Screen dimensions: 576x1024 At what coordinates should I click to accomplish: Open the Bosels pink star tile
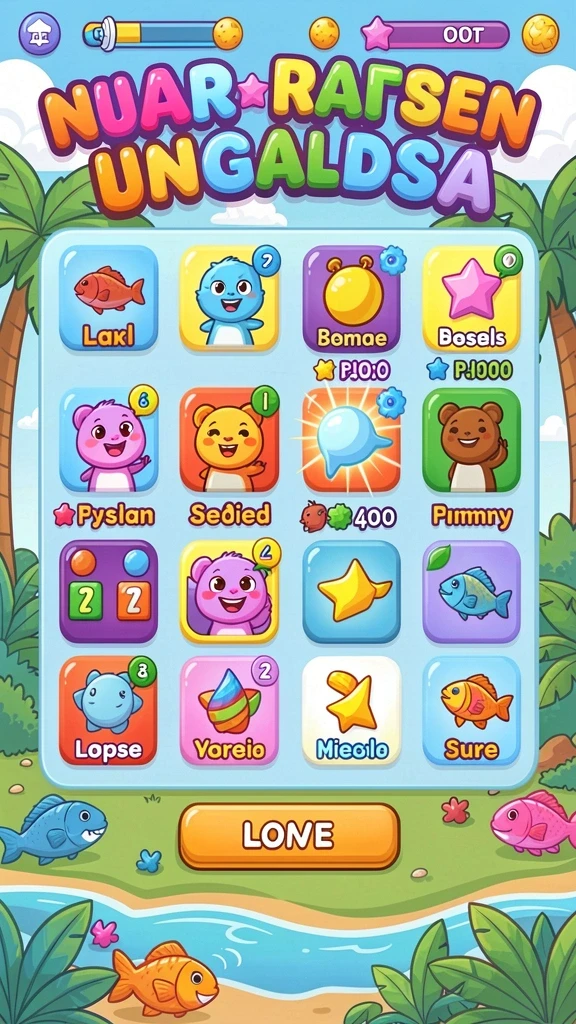pyautogui.click(x=472, y=298)
